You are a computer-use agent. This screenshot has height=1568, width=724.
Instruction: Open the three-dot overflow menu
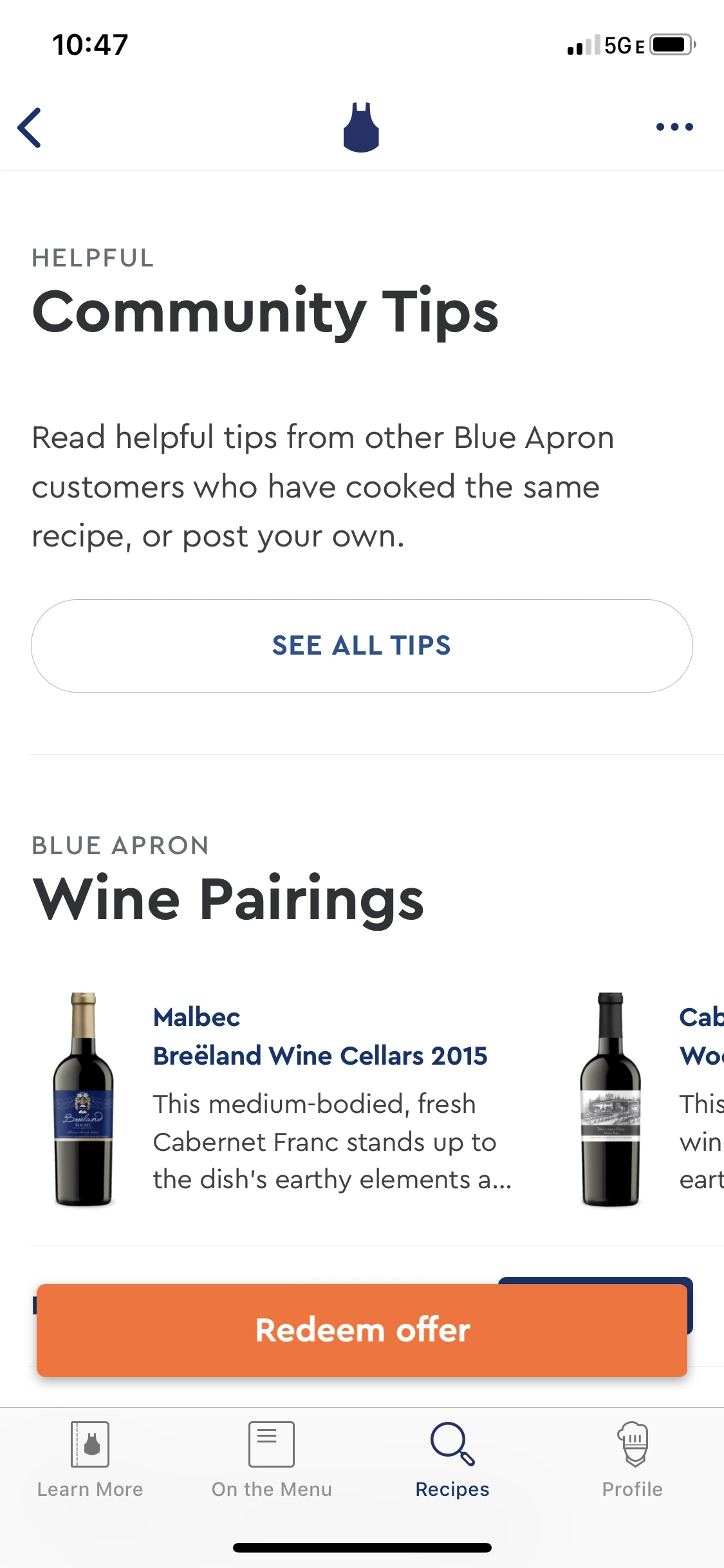674,127
